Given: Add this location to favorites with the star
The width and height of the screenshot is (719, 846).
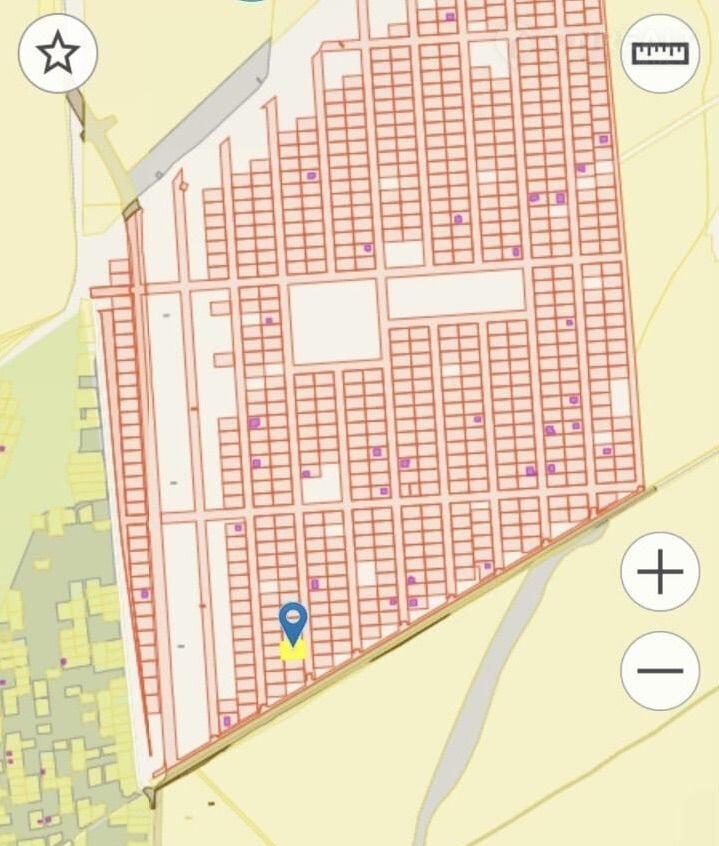Looking at the screenshot, I should [x=58, y=53].
